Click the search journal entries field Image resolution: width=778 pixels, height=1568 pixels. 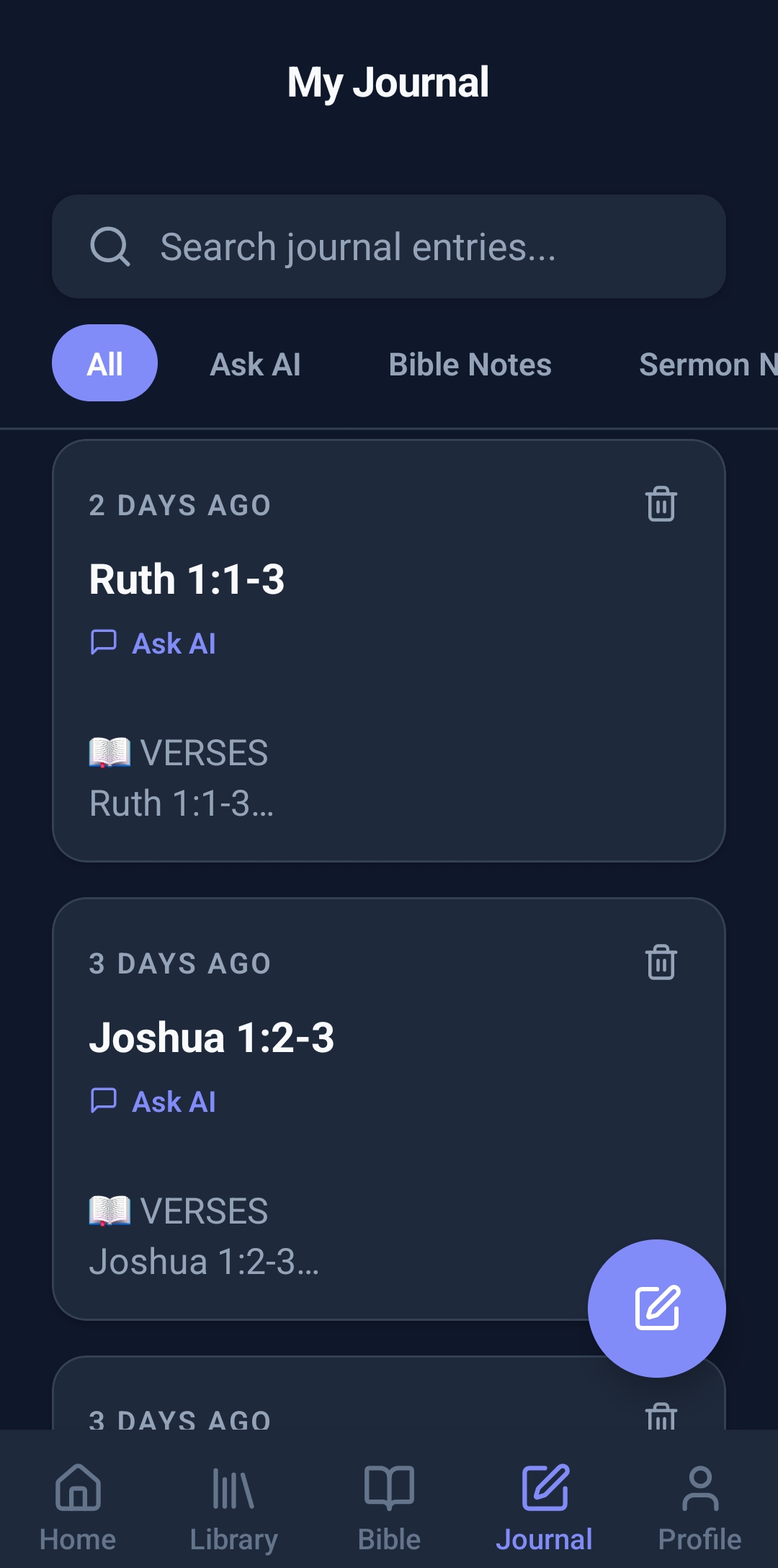click(x=389, y=246)
